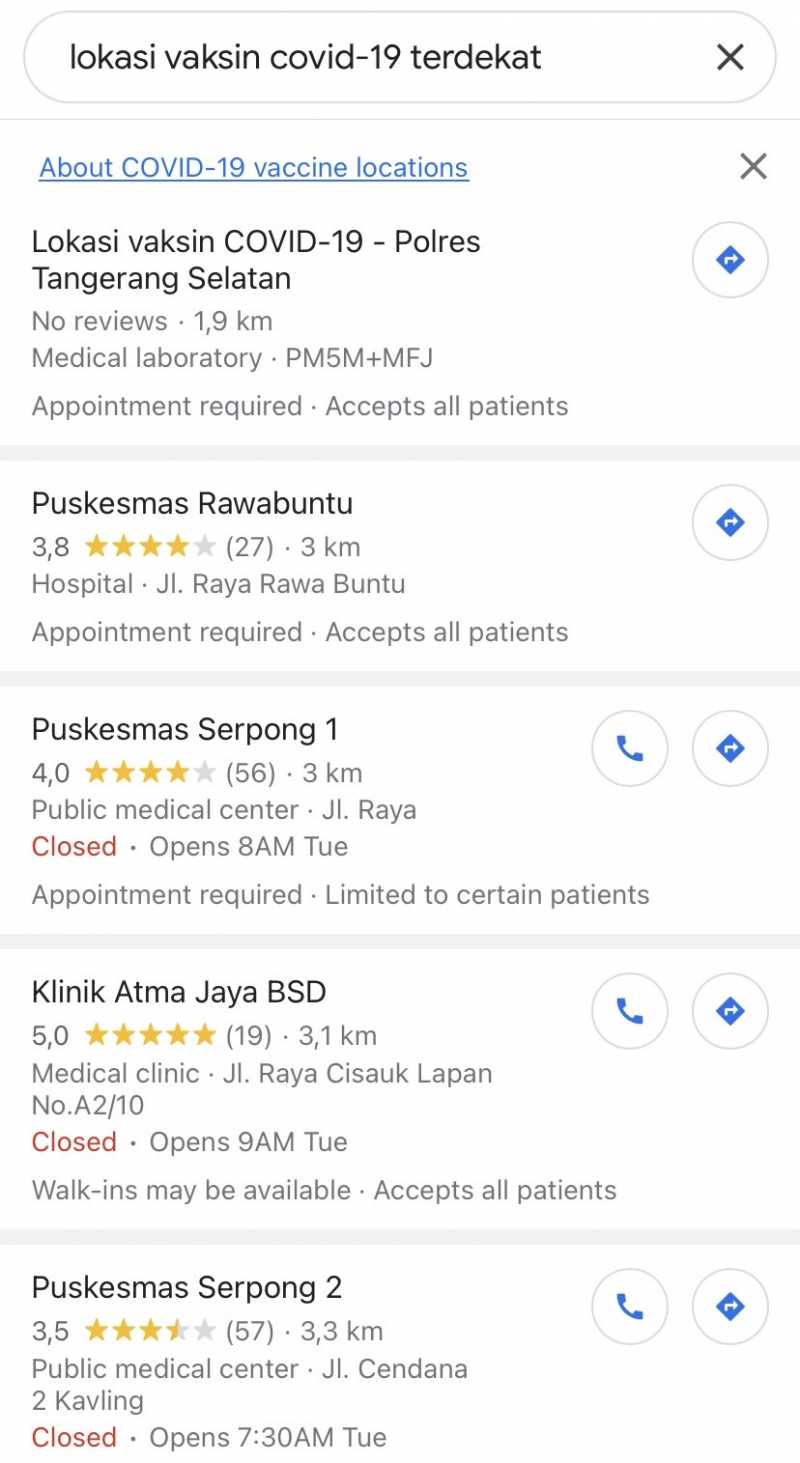Open the About COVID-19 vaccine locations link

click(x=254, y=167)
